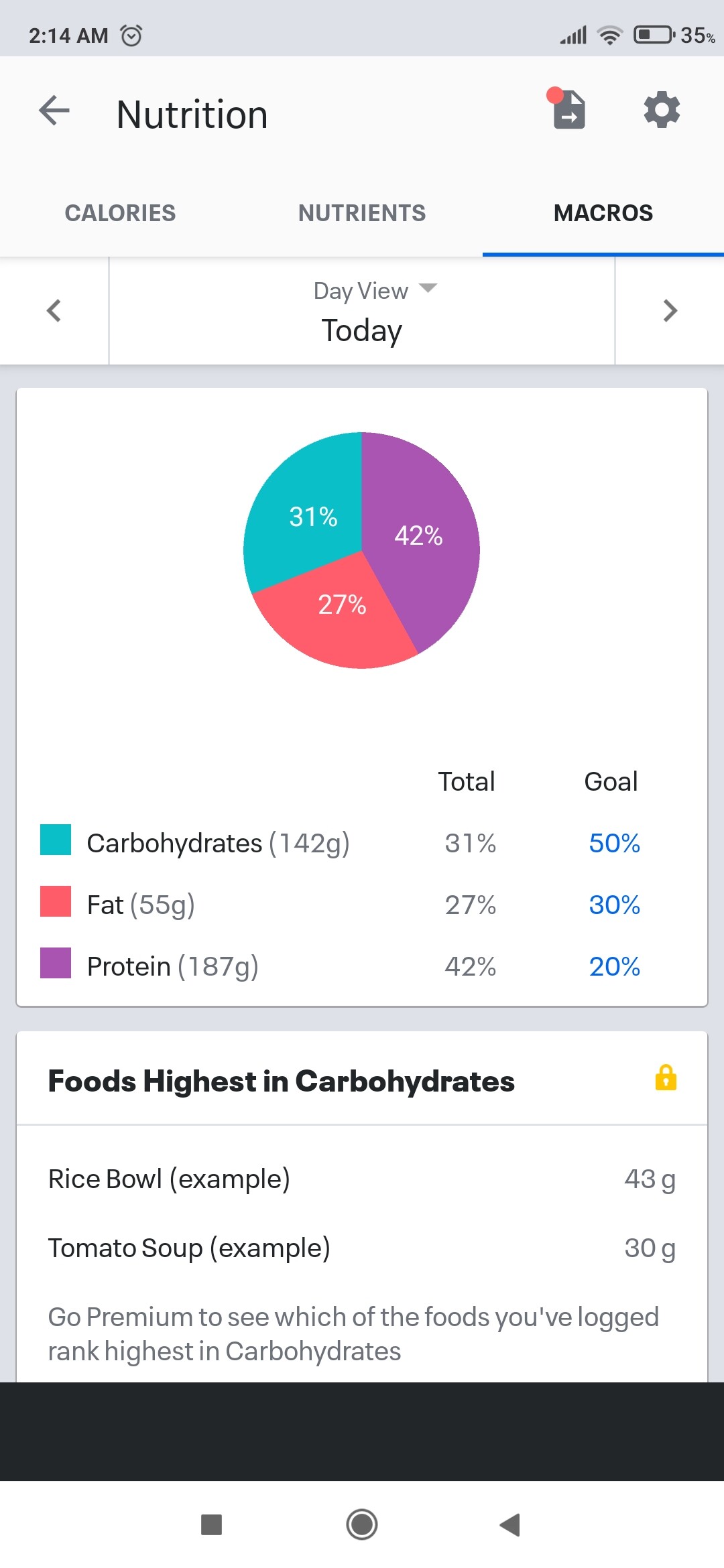Open the export report icon
This screenshot has width=724, height=1568.
(x=566, y=113)
